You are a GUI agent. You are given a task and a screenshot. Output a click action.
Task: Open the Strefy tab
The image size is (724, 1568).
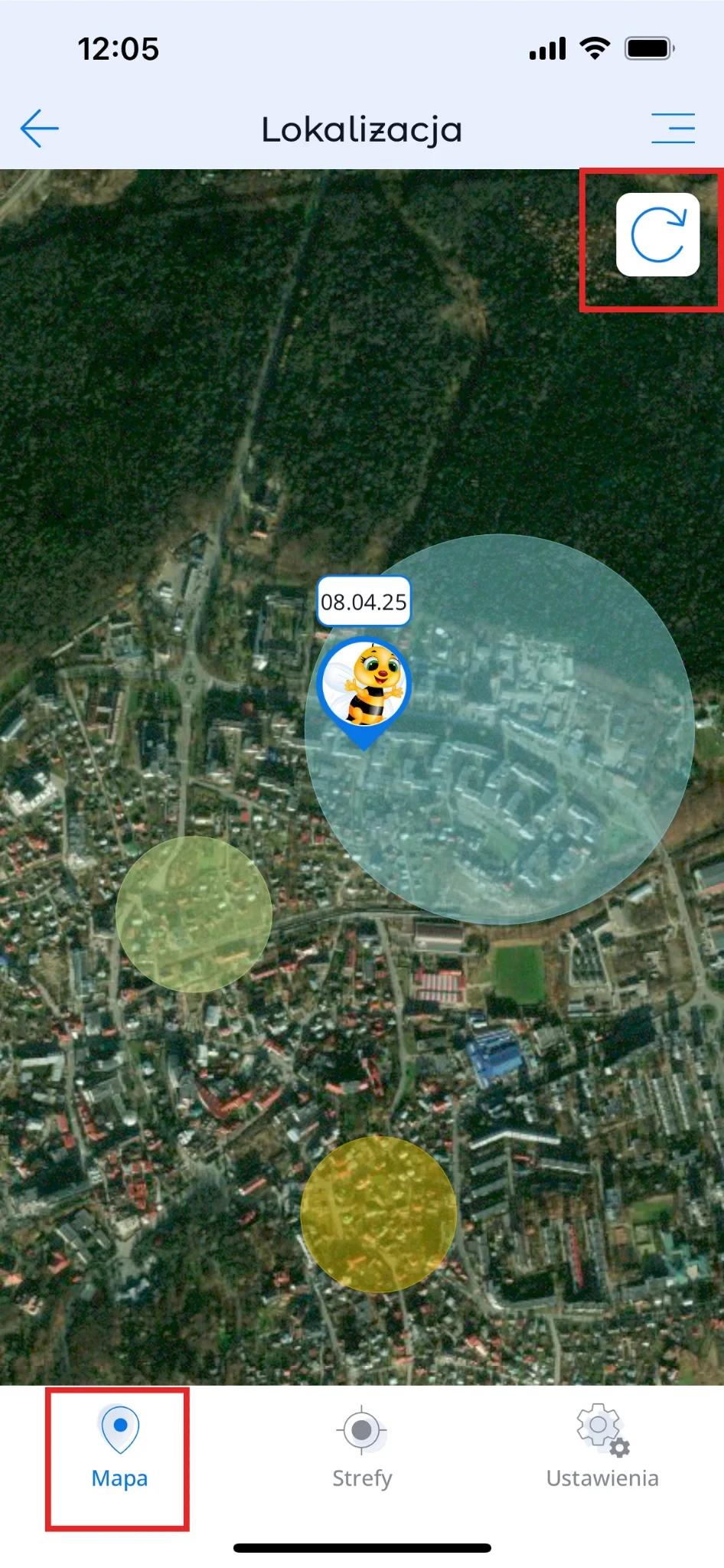pyautogui.click(x=362, y=1447)
